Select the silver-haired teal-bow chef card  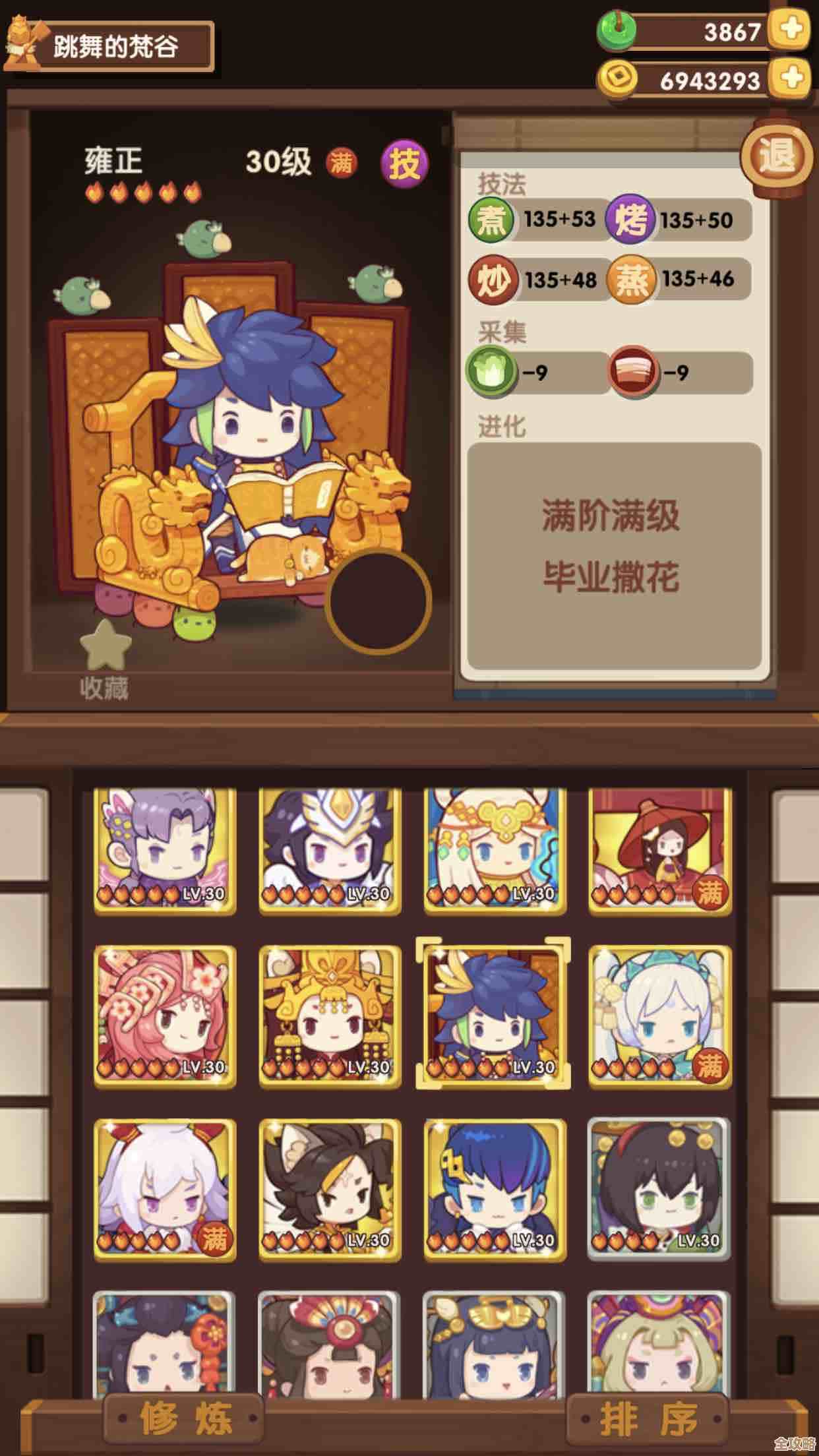click(x=659, y=1016)
